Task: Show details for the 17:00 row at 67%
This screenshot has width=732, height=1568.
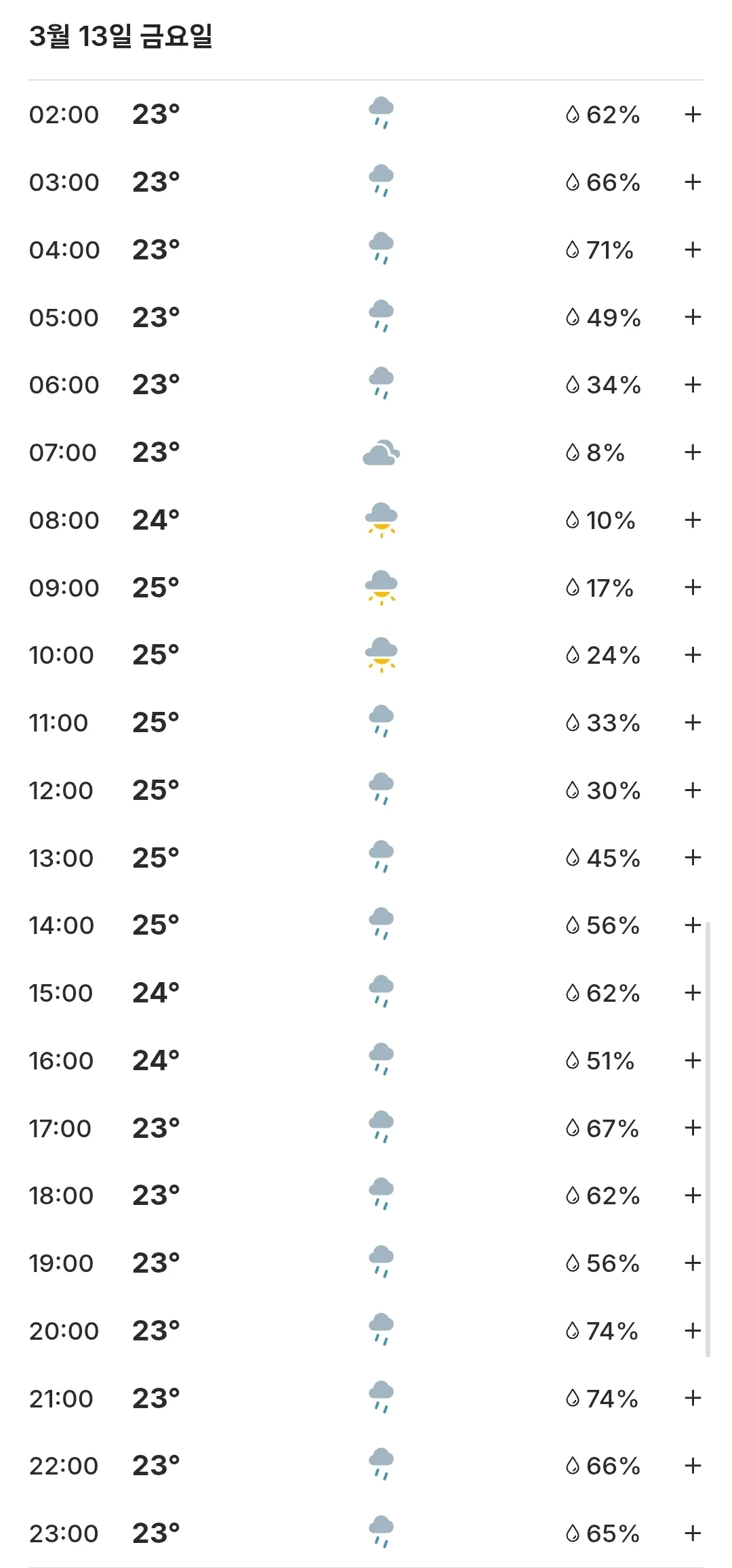Action: tap(692, 1128)
